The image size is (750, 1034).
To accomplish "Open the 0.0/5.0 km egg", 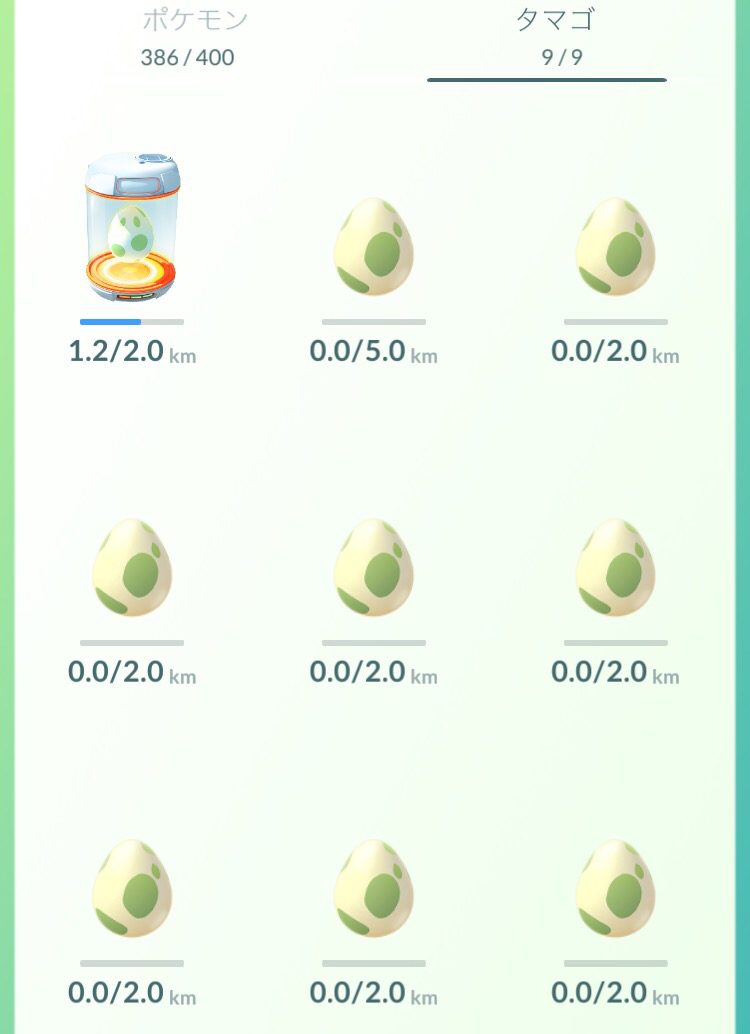I will [x=373, y=247].
